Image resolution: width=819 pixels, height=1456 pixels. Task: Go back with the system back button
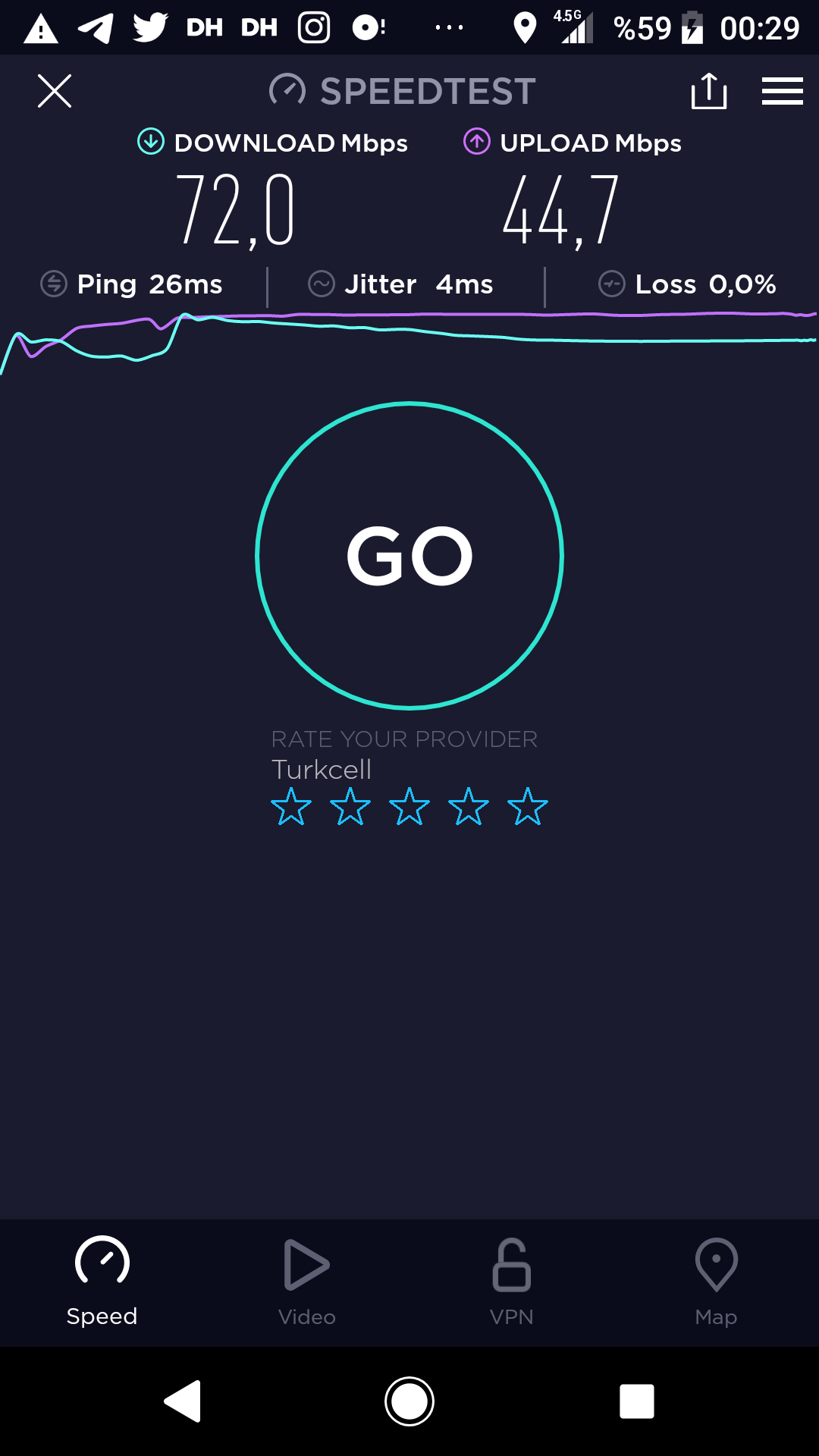coord(183,1401)
